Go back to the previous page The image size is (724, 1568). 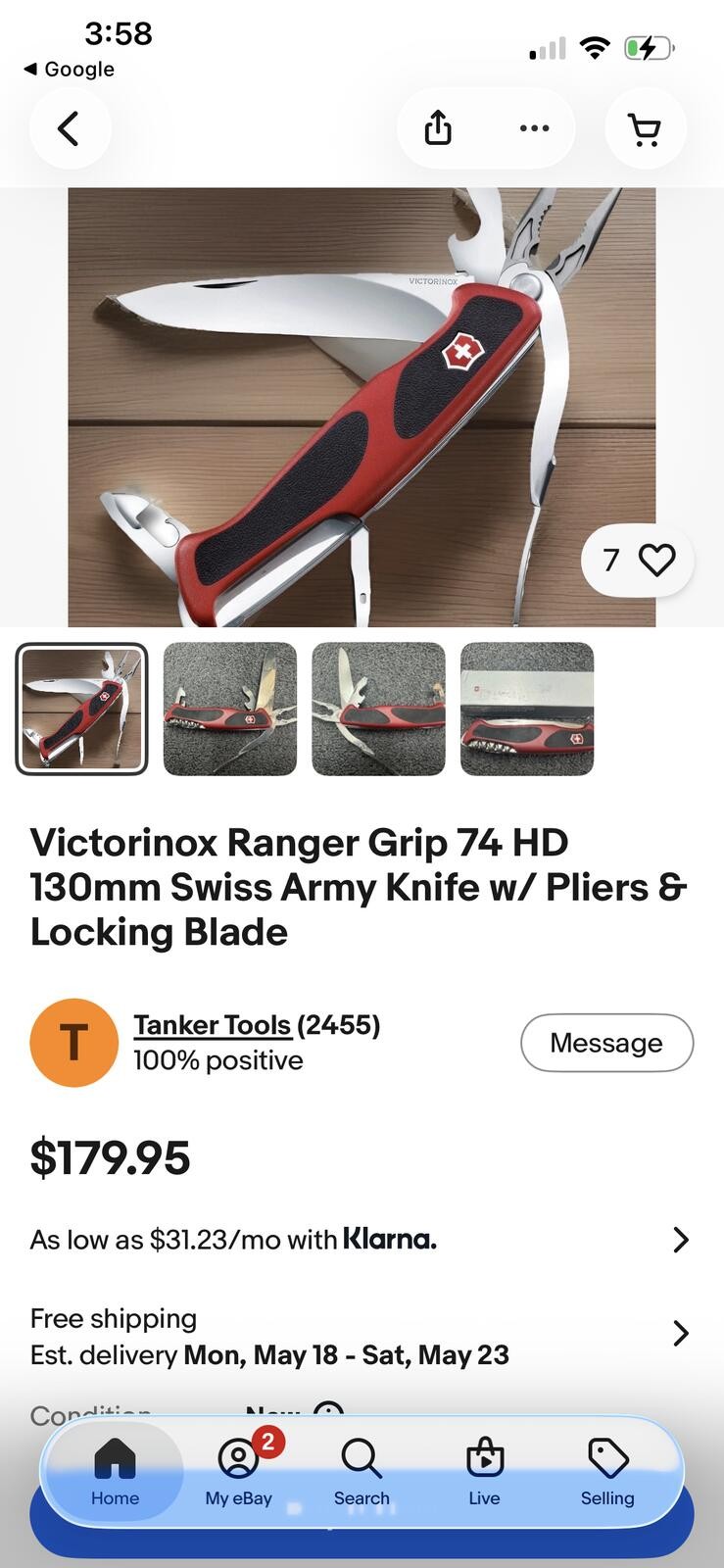70,128
